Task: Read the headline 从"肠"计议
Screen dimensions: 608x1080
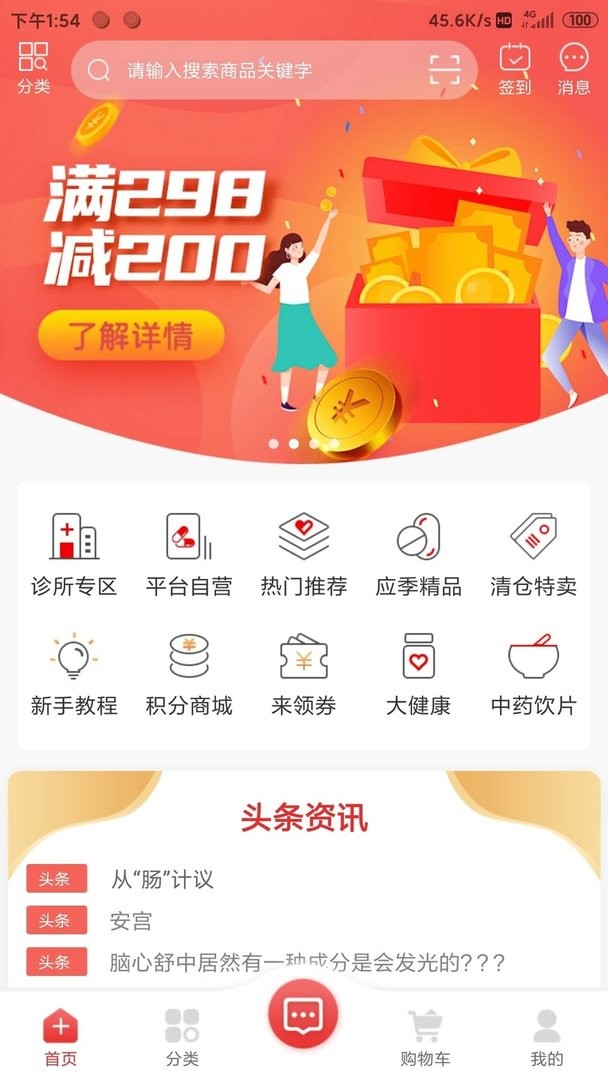Action: (x=162, y=880)
